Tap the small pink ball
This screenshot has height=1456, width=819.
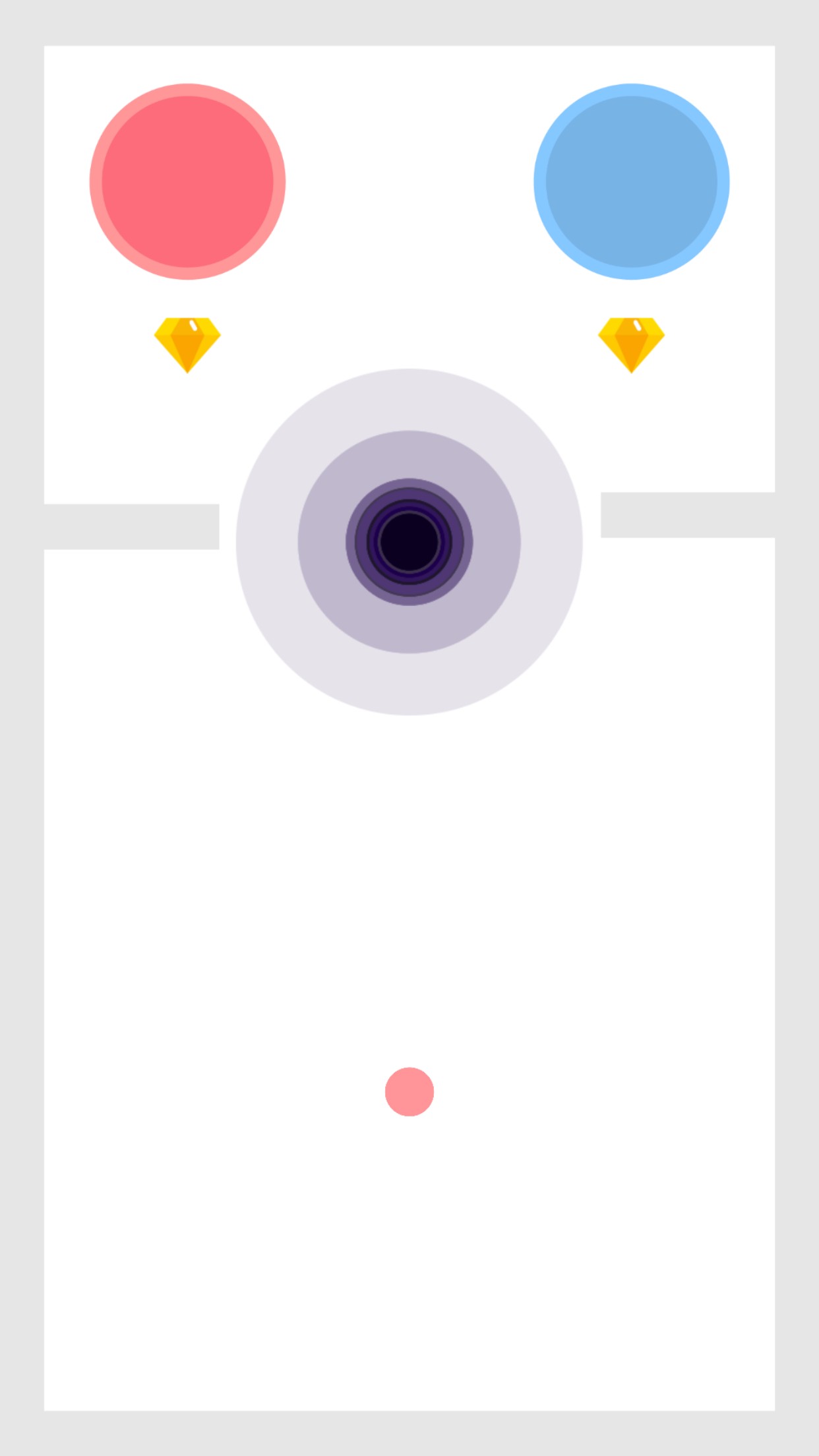coord(409,1091)
